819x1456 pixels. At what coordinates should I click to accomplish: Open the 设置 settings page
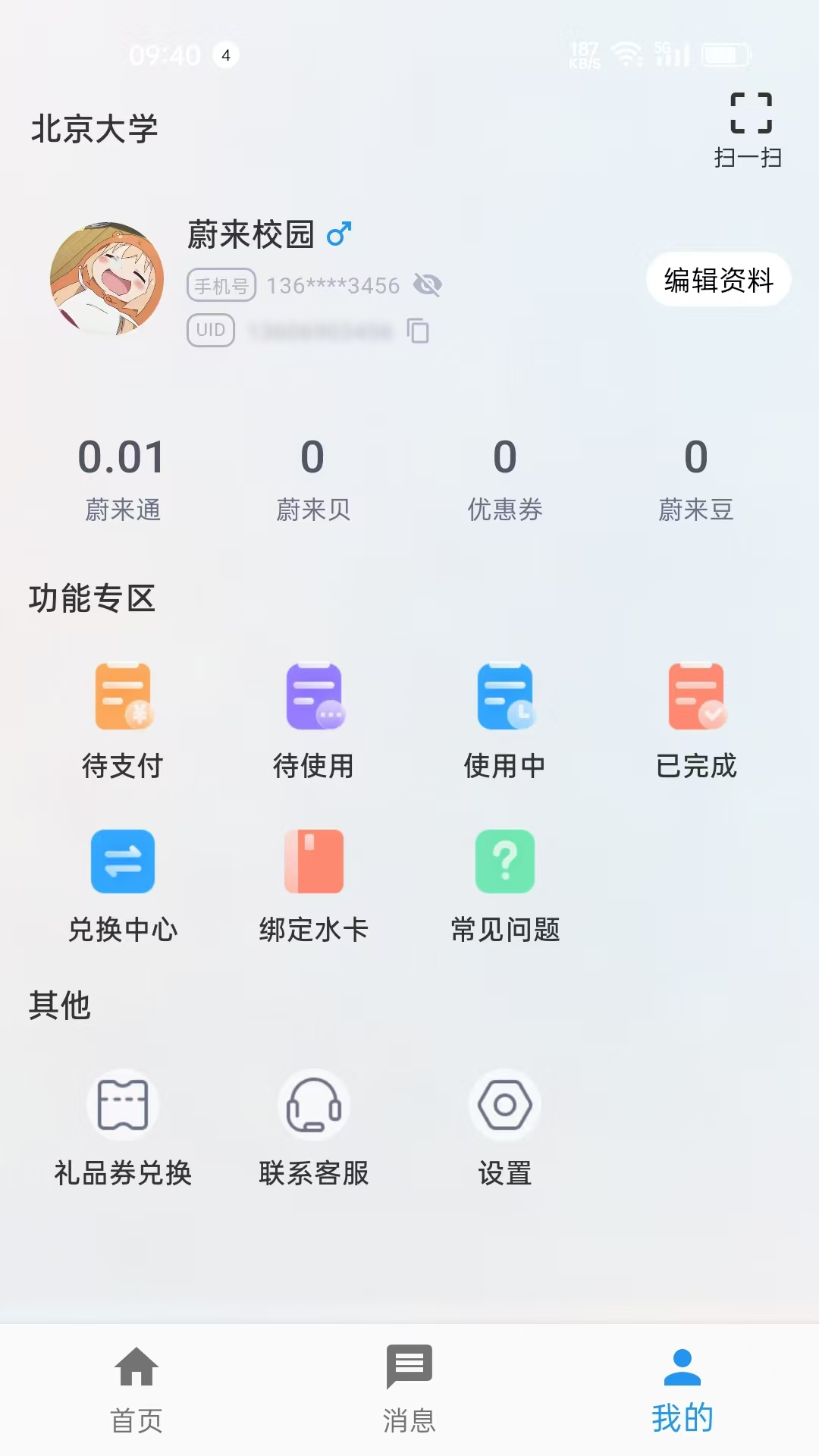tap(504, 1130)
